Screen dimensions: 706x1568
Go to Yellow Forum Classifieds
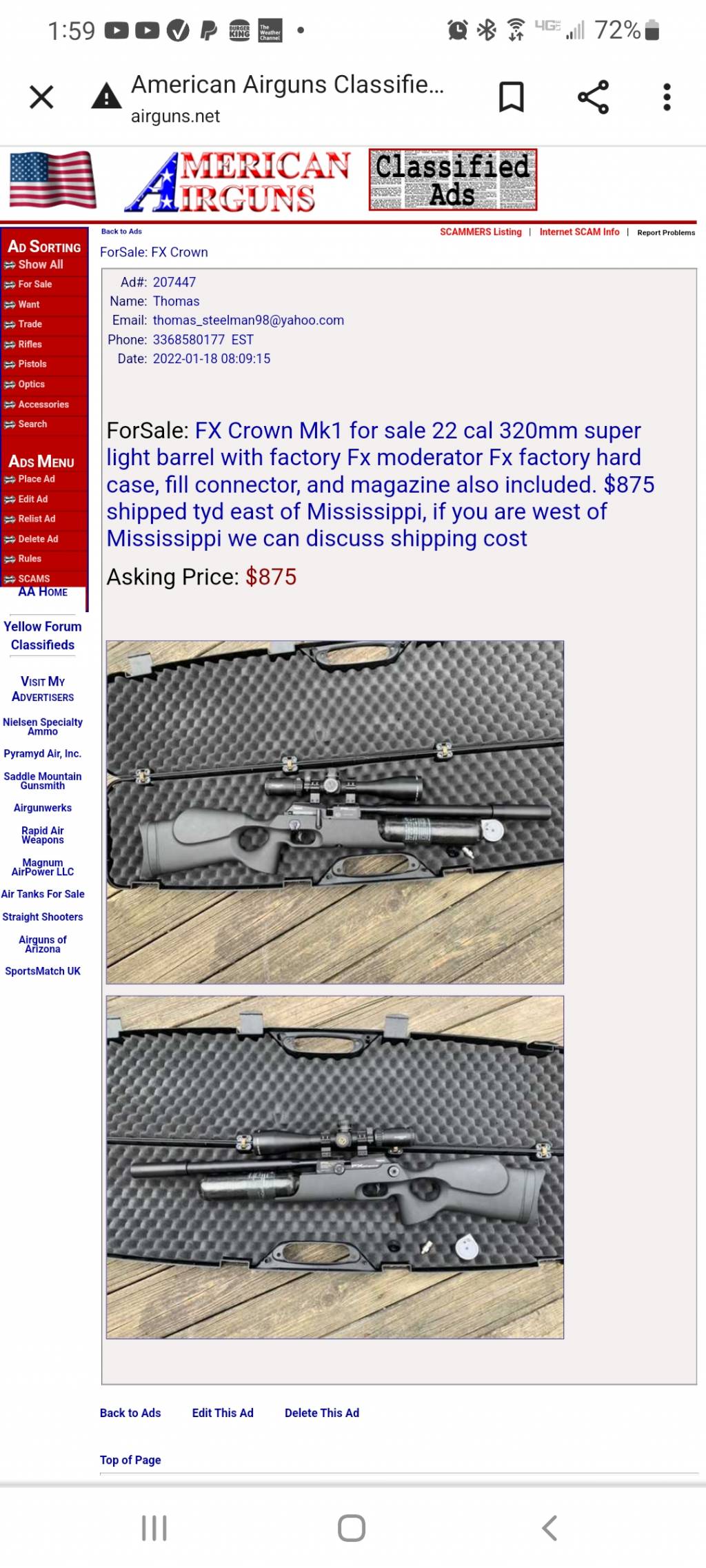(43, 635)
